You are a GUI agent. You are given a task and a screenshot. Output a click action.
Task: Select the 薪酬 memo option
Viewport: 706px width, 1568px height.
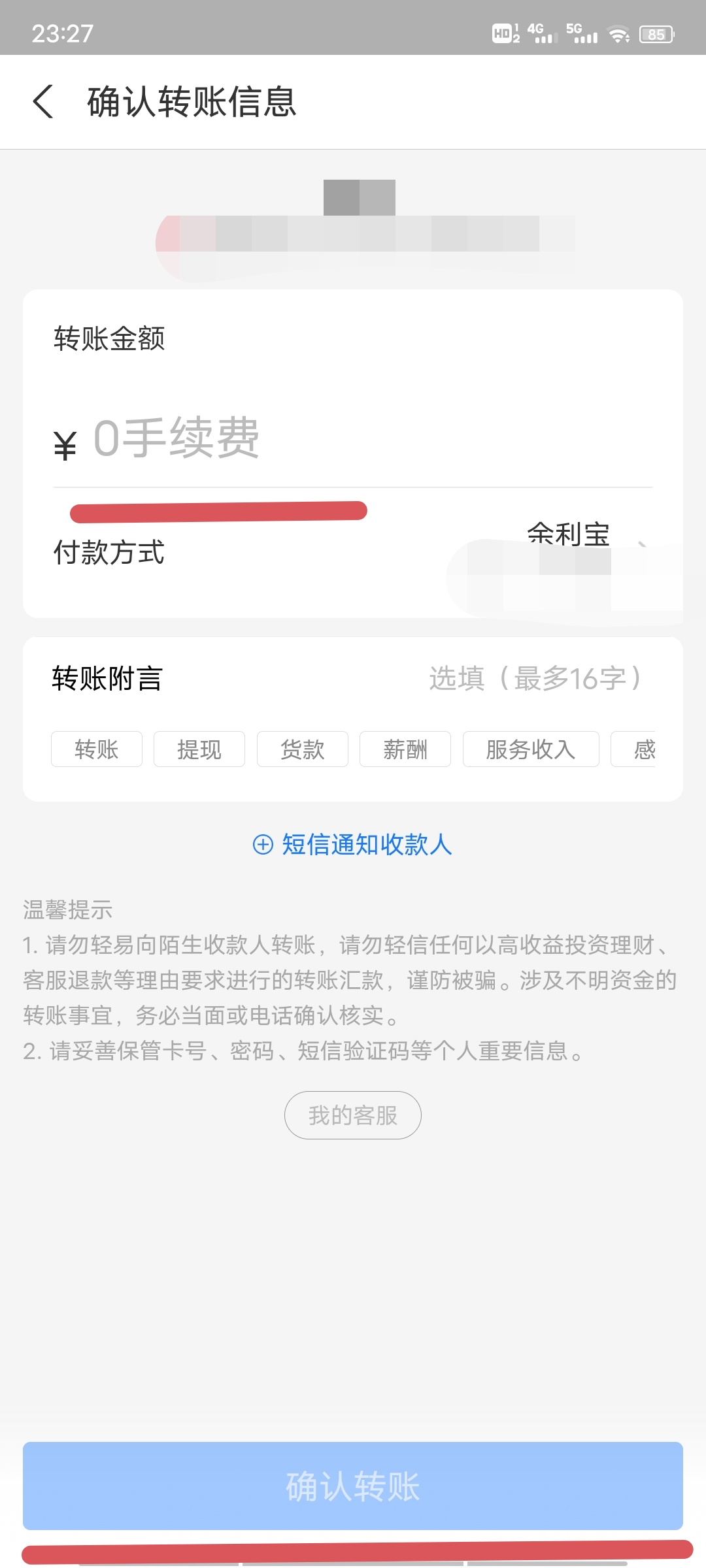[405, 749]
